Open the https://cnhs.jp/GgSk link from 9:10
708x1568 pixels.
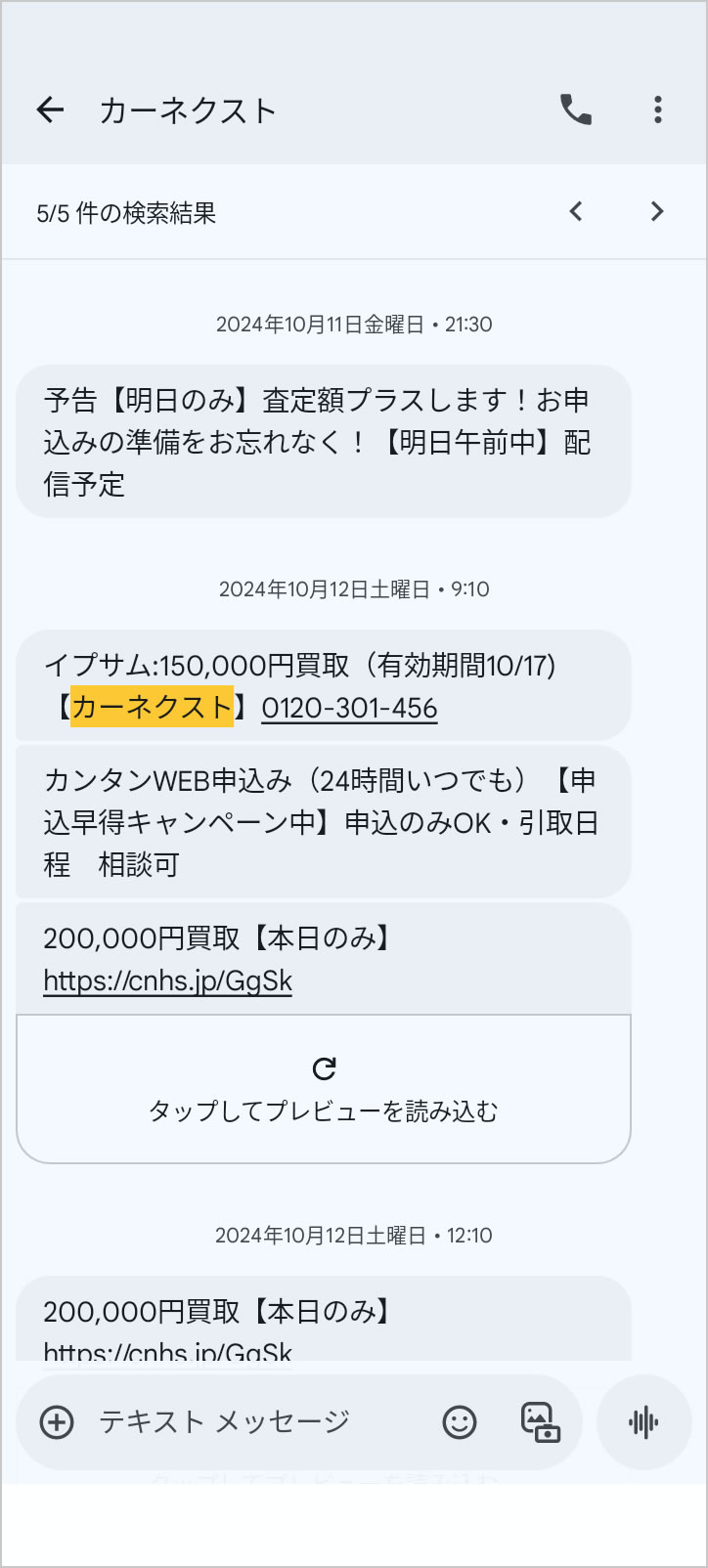[167, 980]
